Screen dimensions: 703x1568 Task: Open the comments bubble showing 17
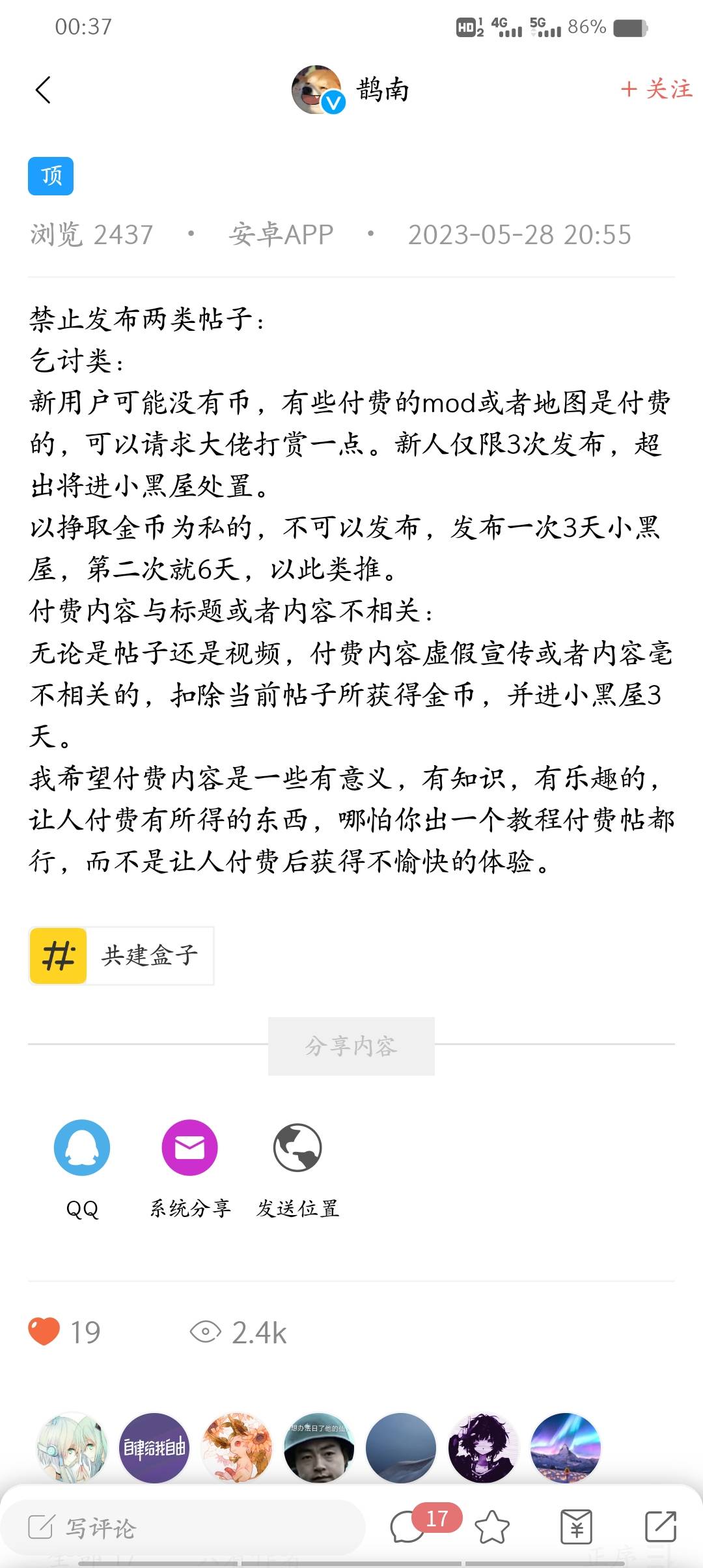point(409,1526)
